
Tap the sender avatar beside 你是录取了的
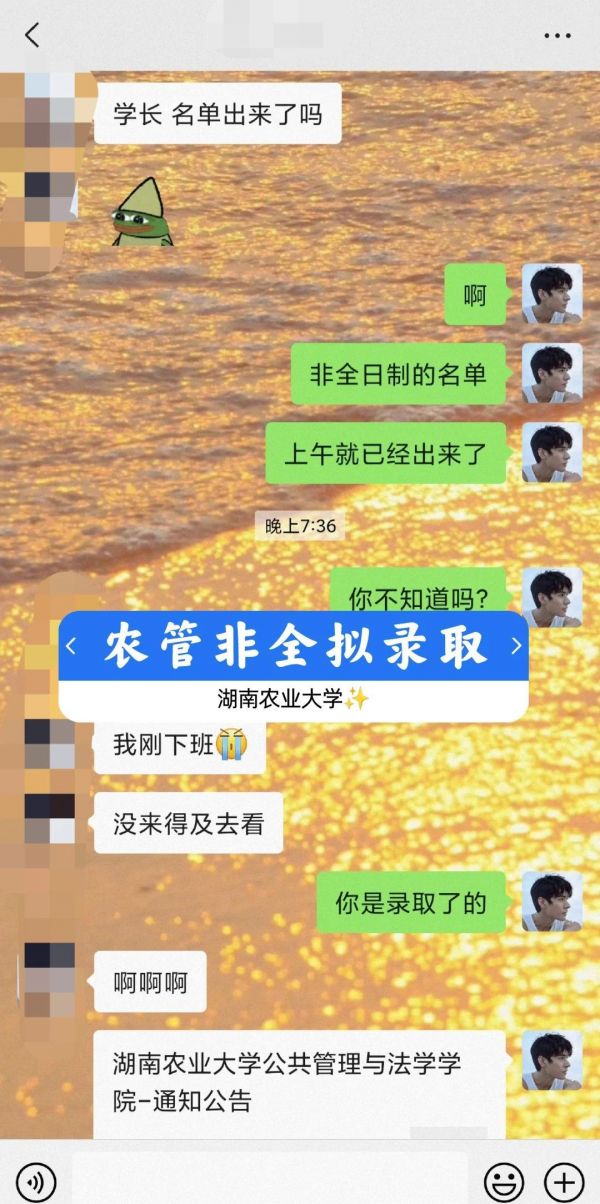coord(552,902)
